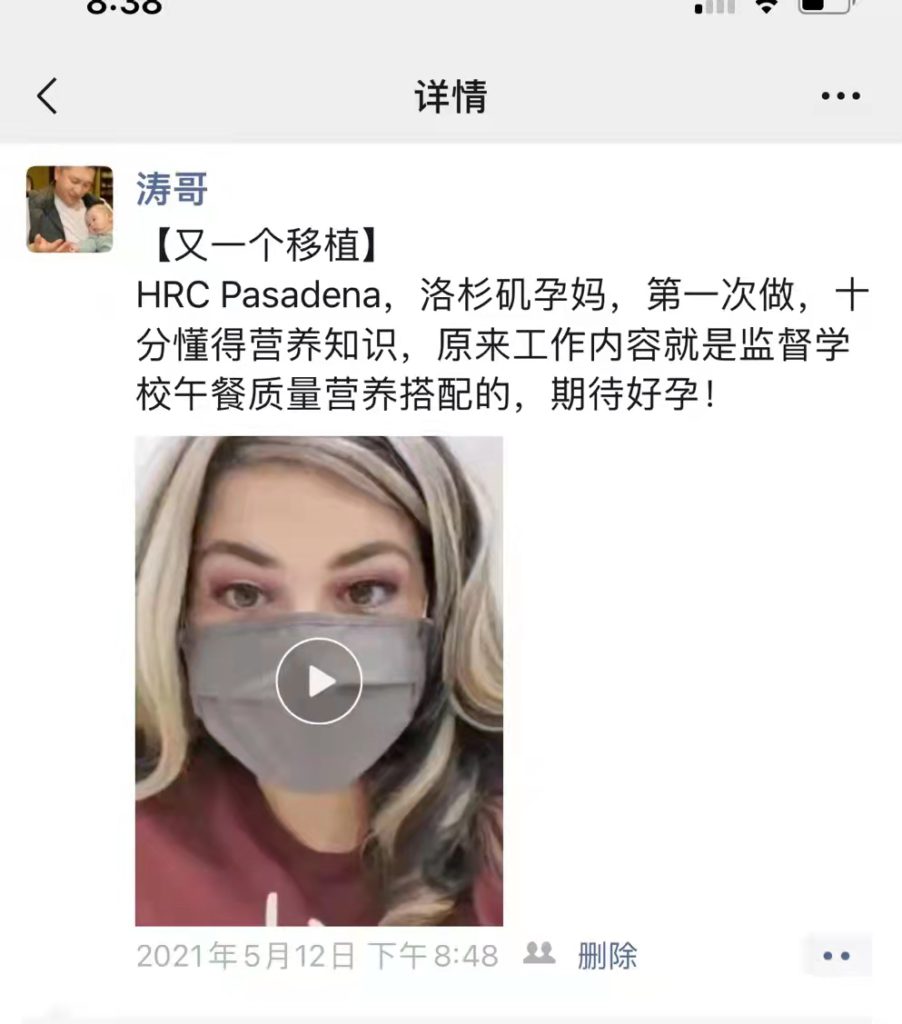902x1024 pixels.
Task: View who can see this post
Action: [x=539, y=953]
